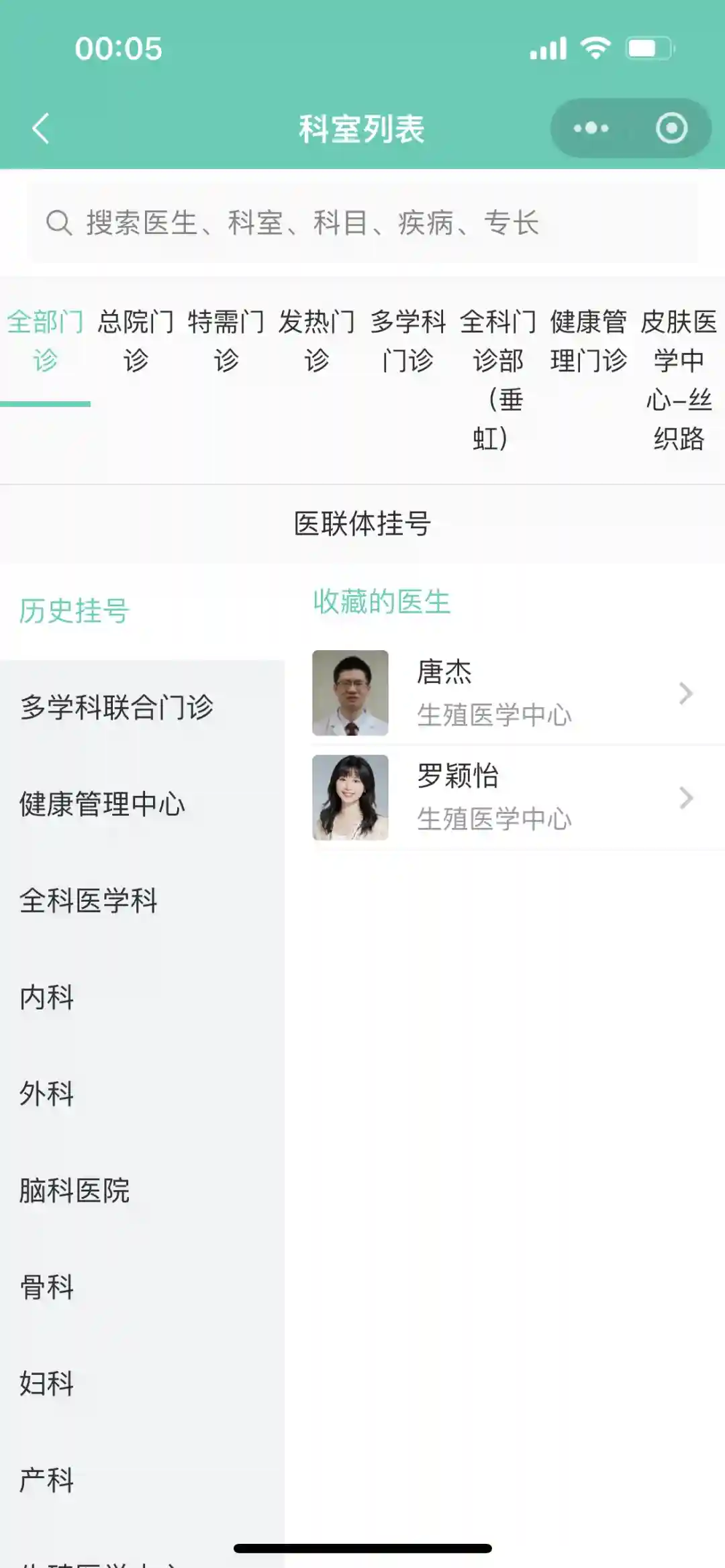This screenshot has width=725, height=1568.
Task: Go back from the 科室列表 page
Action: pos(42,128)
